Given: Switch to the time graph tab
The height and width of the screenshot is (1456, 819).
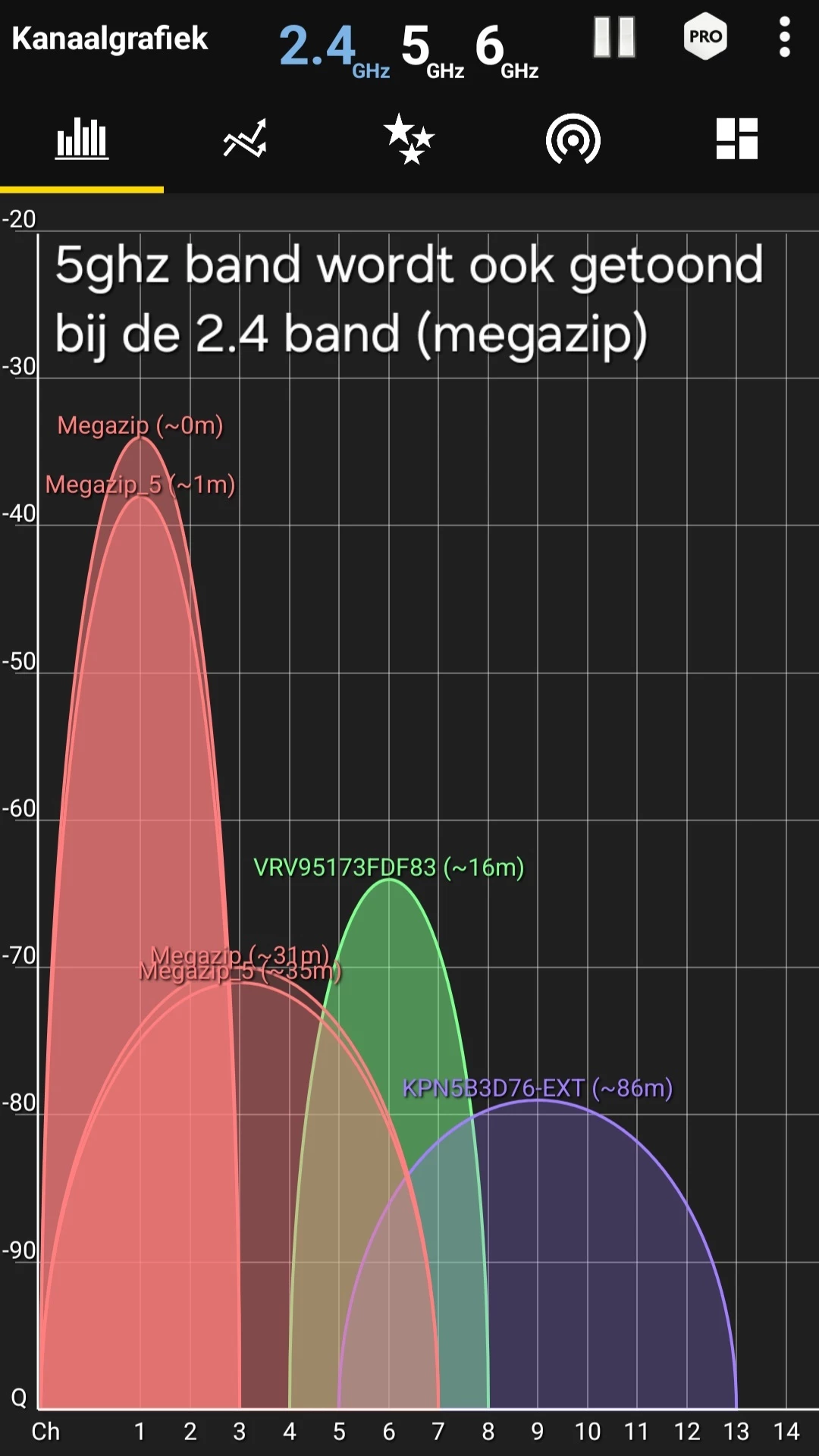Looking at the screenshot, I should tap(245, 140).
